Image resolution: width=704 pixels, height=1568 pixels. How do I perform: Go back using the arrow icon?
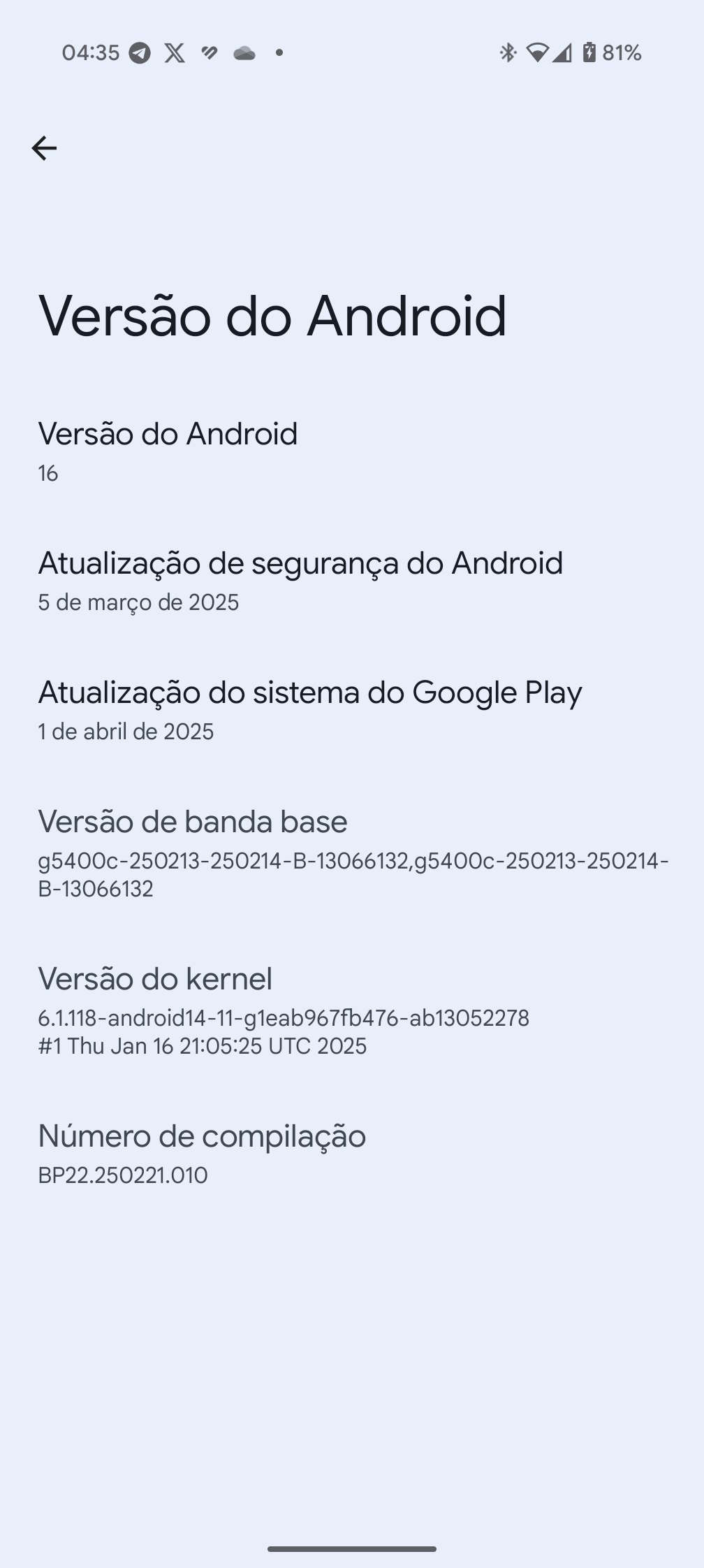44,148
